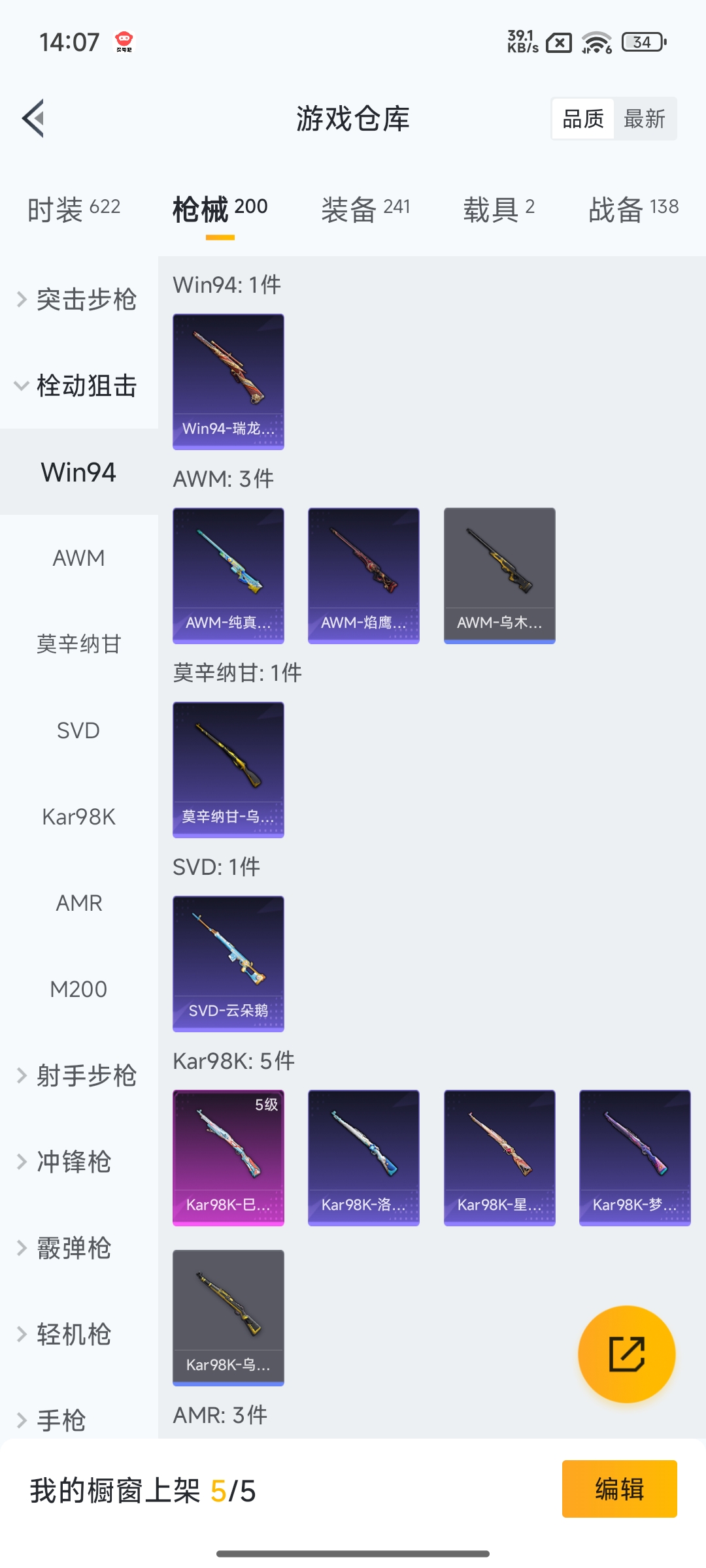Expand the 射手步枪 category
The image size is (706, 1568).
coord(86,1075)
